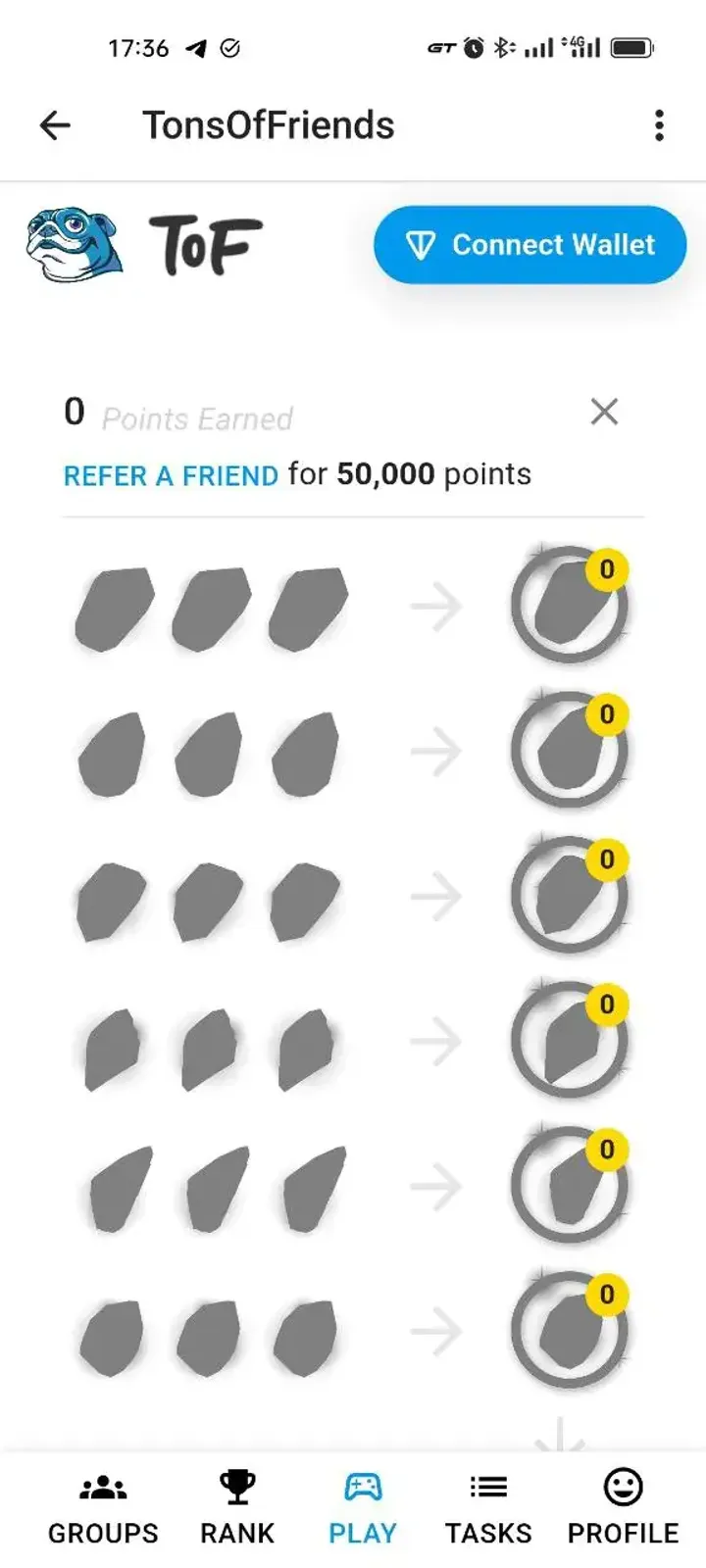706x1568 pixels.
Task: Open the three-dot overflow menu
Action: click(x=658, y=125)
